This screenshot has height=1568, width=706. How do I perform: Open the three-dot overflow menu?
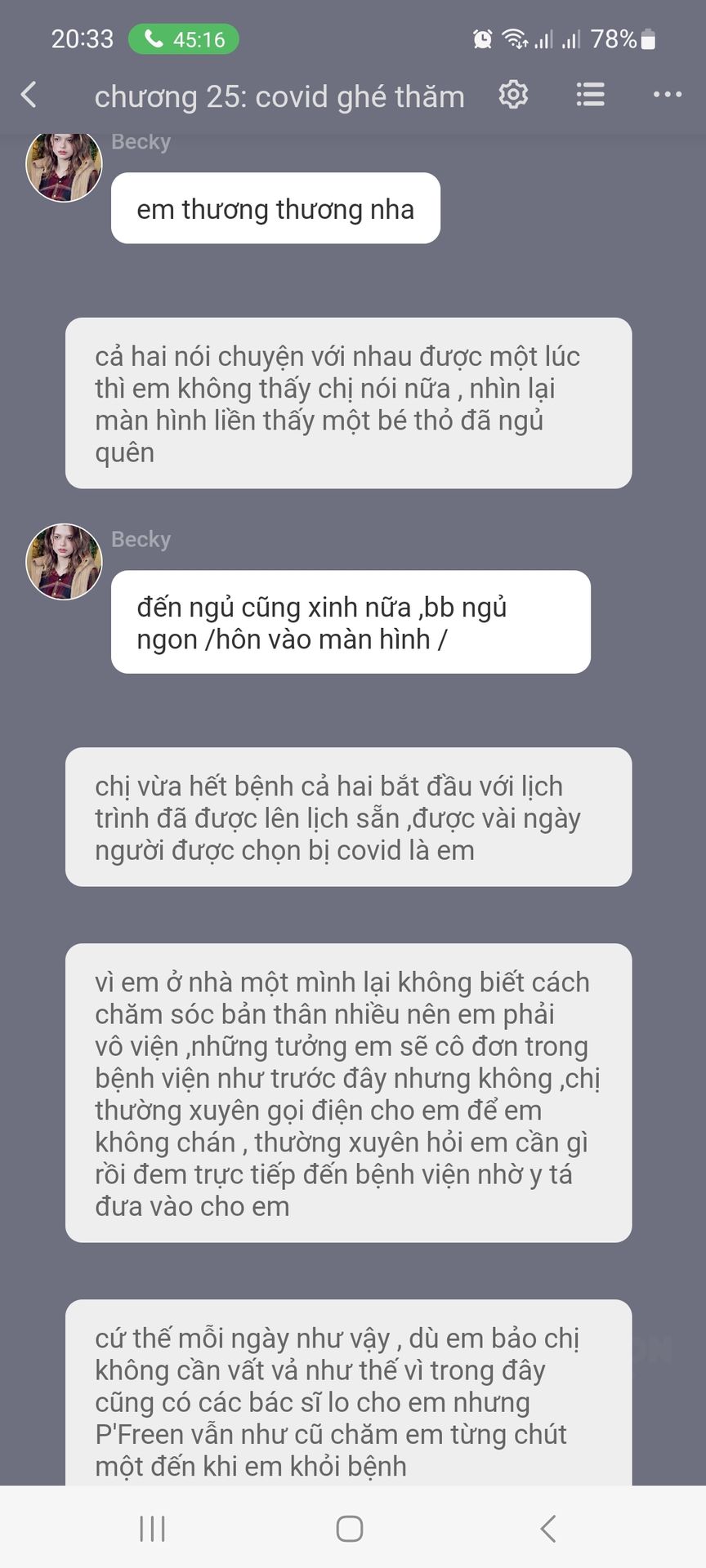coord(668,95)
